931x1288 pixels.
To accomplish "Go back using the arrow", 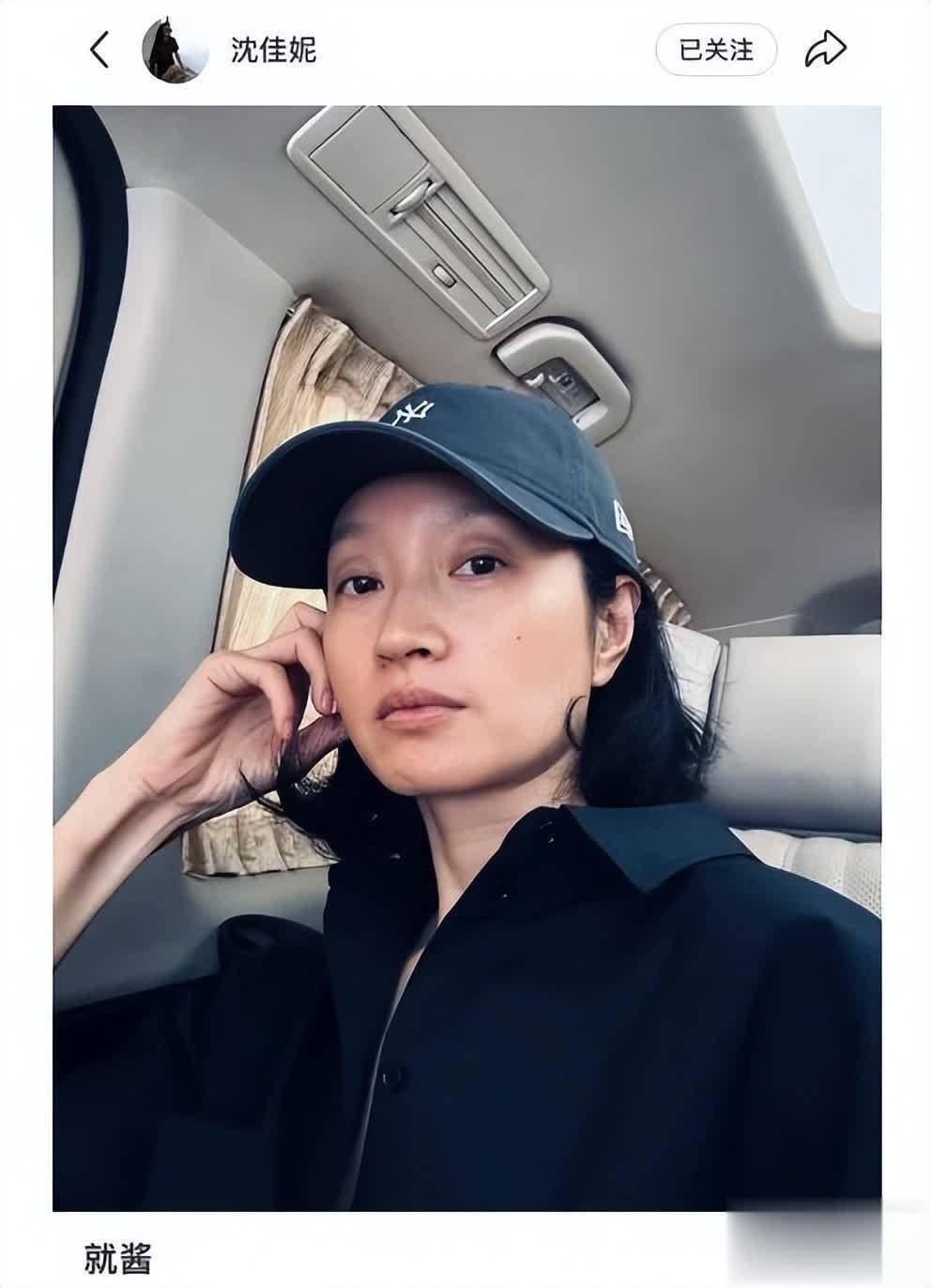I will tap(99, 50).
